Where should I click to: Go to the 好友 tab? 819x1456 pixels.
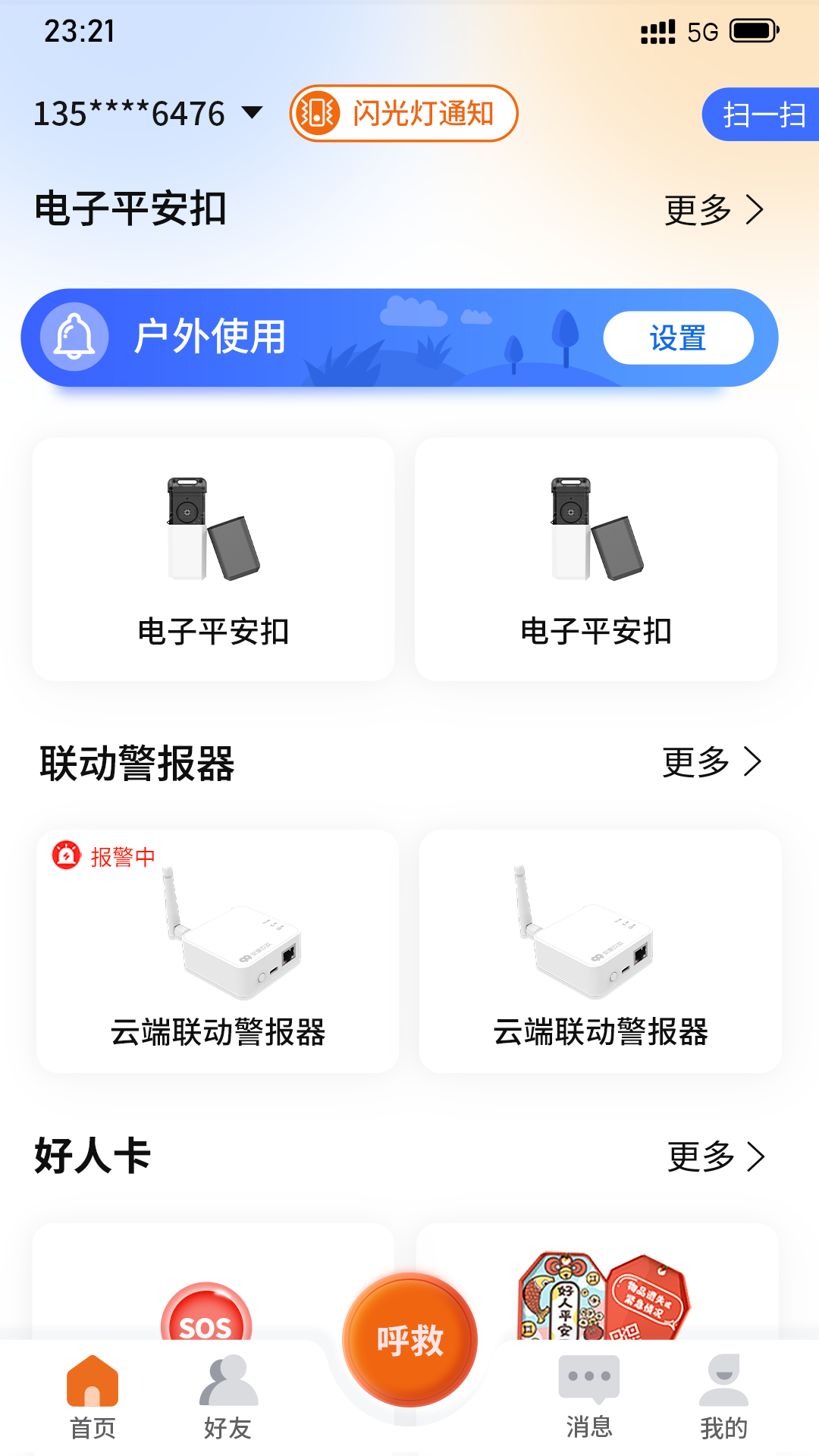pos(227,1397)
